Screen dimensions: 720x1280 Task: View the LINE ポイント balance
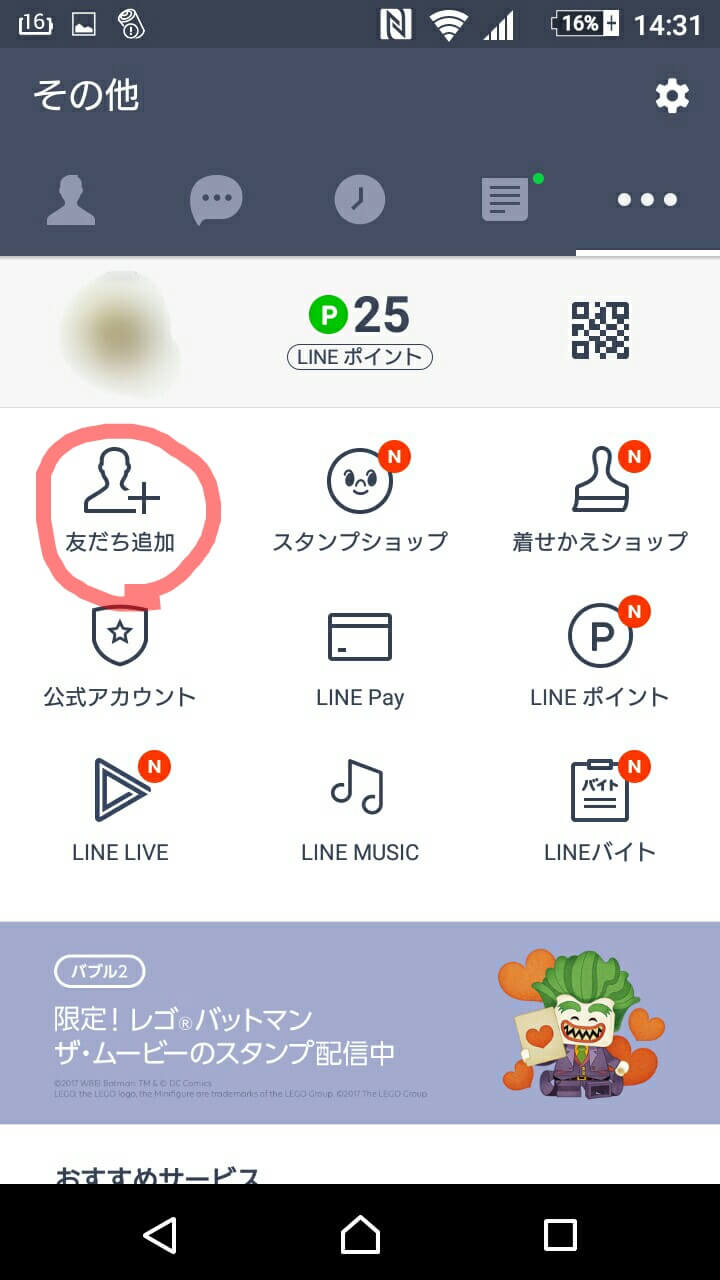click(x=360, y=330)
